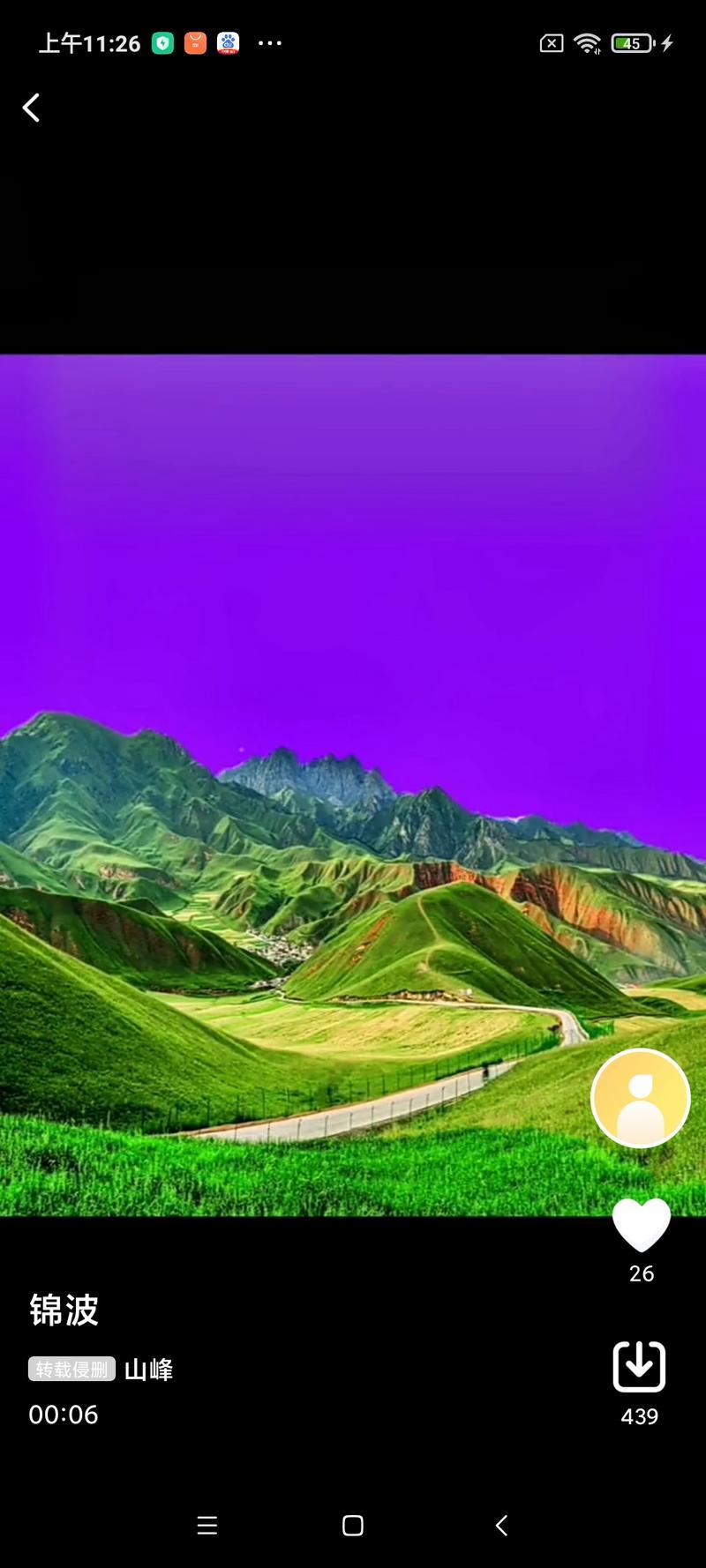Open the uploader's profile avatar
Viewport: 706px width, 1568px height.
[641, 1098]
